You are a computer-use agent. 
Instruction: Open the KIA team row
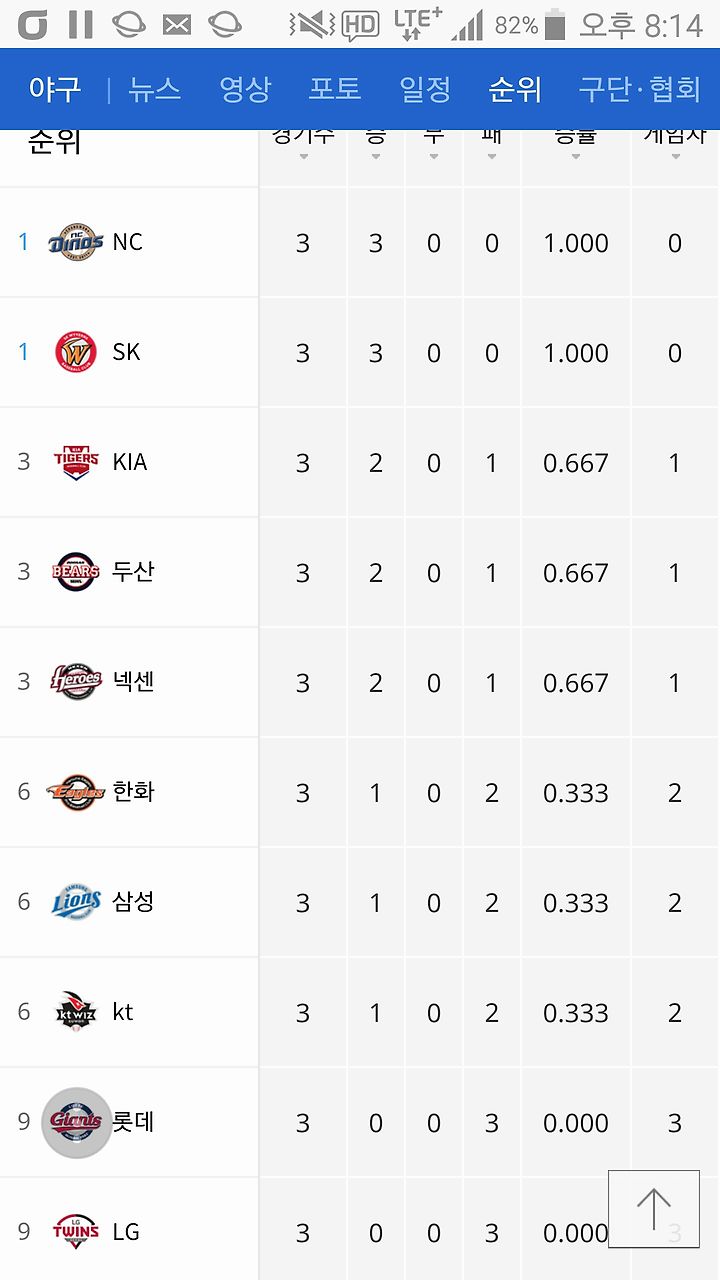click(360, 462)
